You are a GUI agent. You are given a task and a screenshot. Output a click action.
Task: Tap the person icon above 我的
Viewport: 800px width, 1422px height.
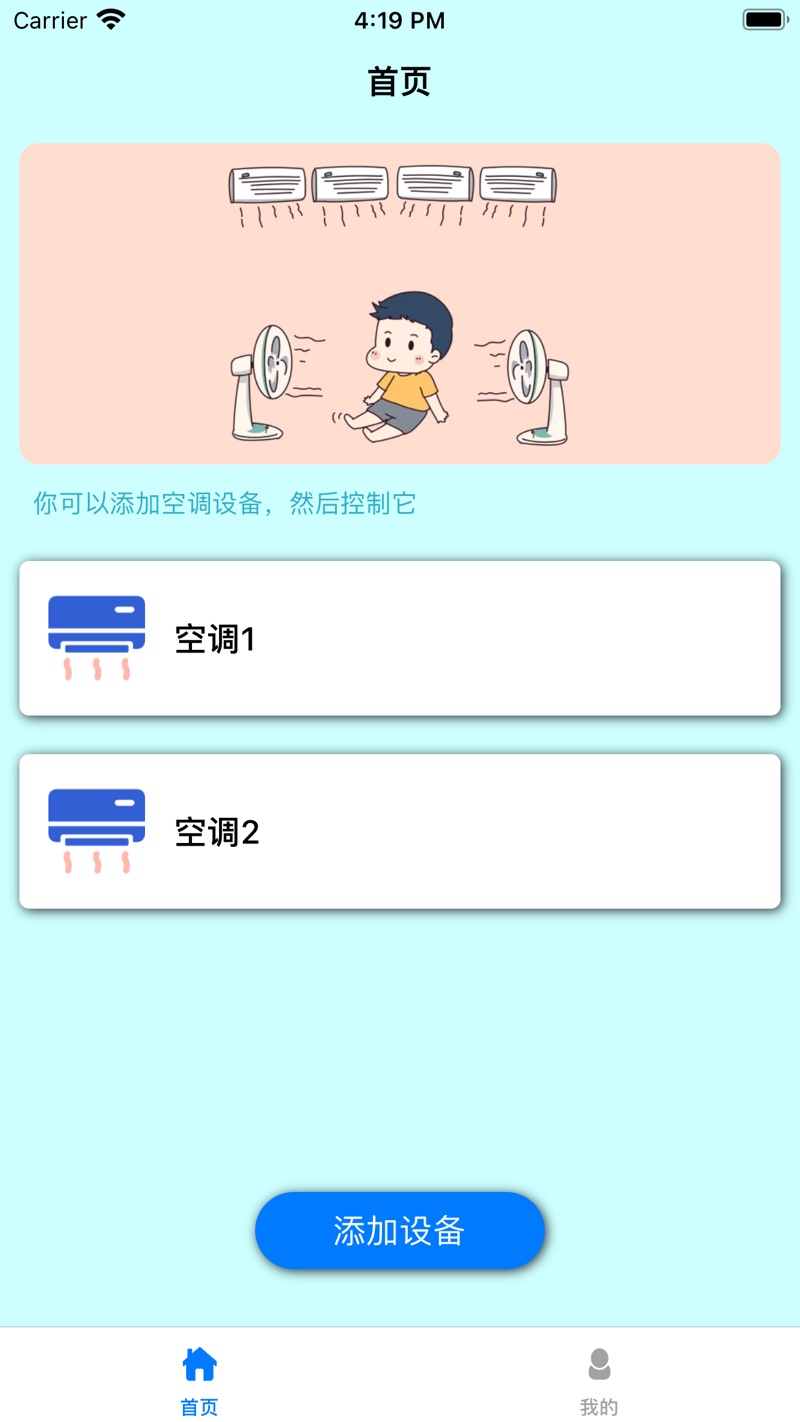[598, 1360]
